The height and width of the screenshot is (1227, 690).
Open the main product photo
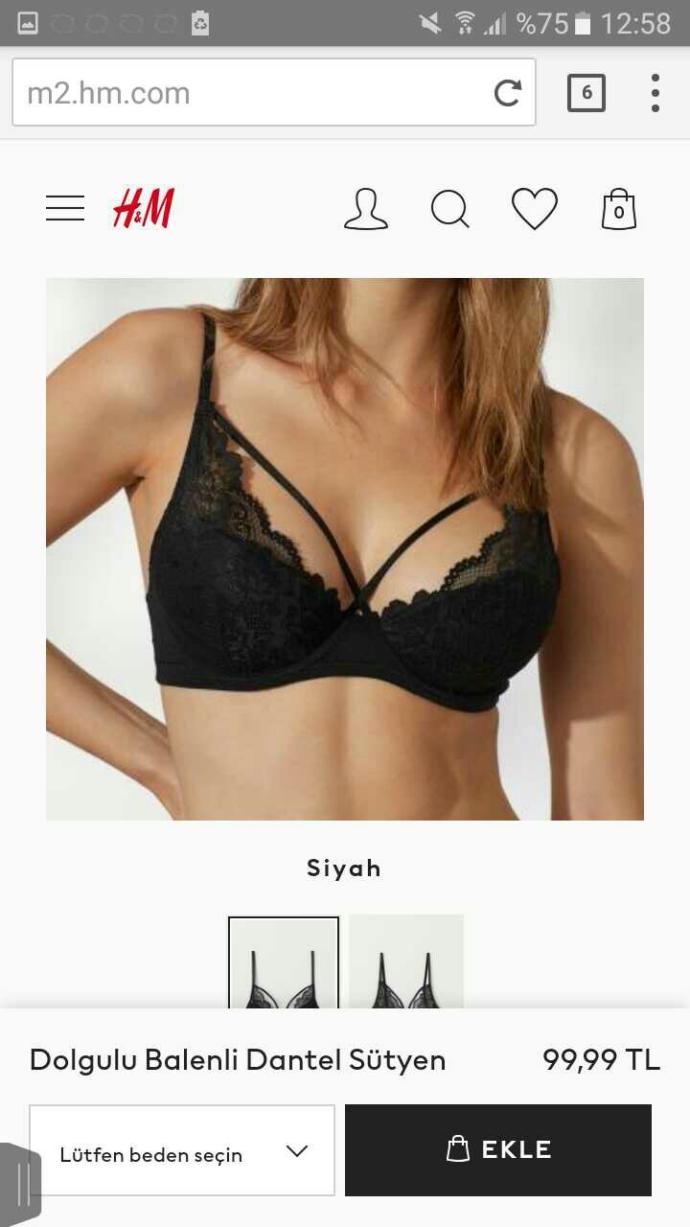click(x=345, y=549)
